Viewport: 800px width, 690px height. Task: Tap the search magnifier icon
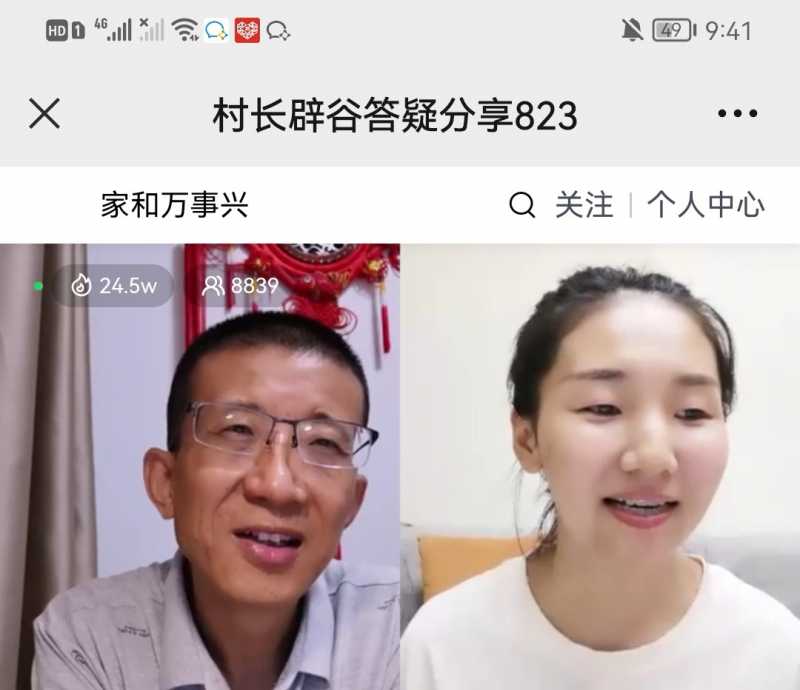coord(522,206)
